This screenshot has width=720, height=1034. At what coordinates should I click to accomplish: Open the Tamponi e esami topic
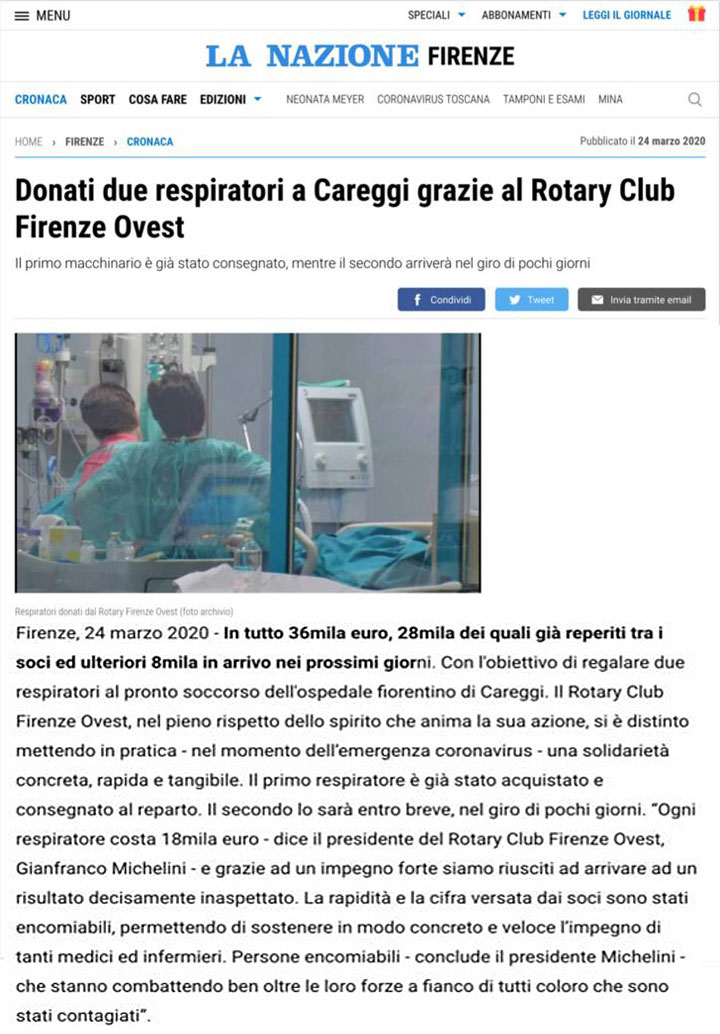(x=544, y=99)
